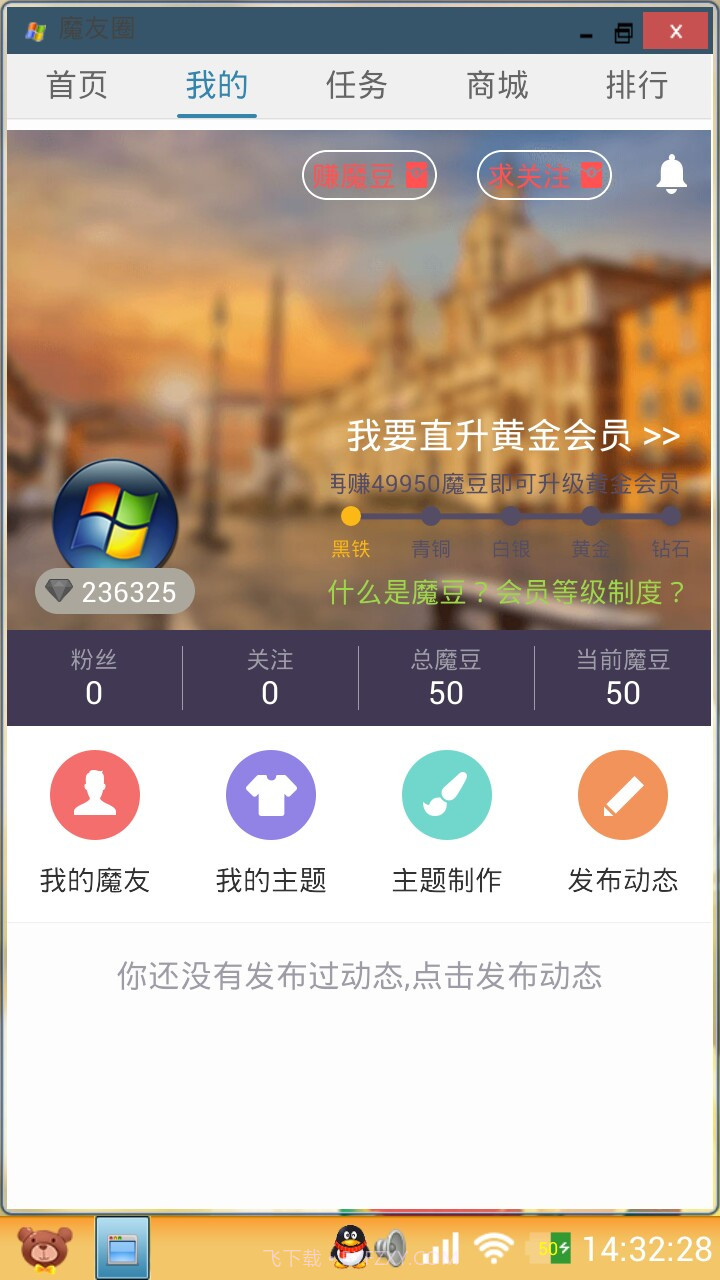Select the 主题制作 brush icon

tap(446, 794)
